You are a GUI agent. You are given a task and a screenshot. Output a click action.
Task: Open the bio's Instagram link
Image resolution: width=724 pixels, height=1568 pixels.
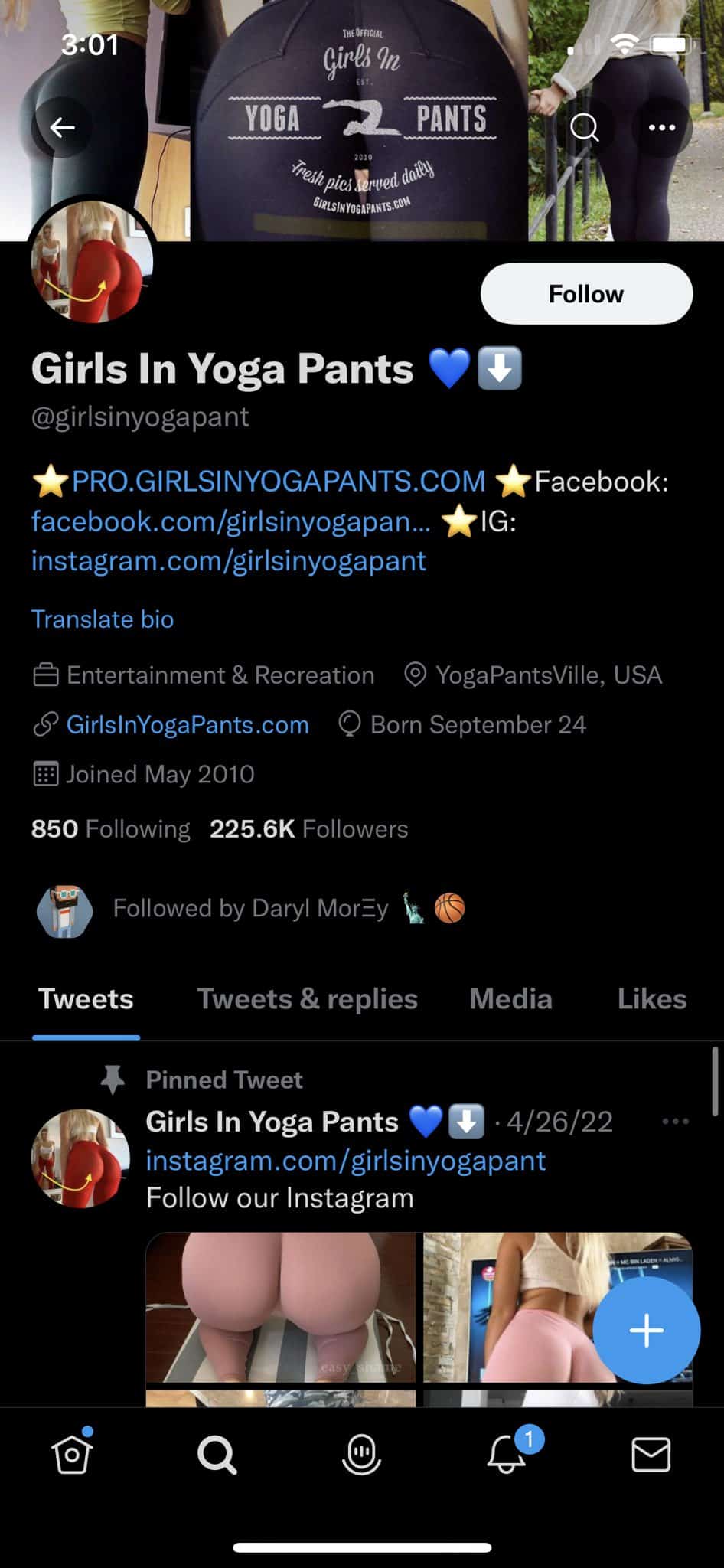[228, 561]
